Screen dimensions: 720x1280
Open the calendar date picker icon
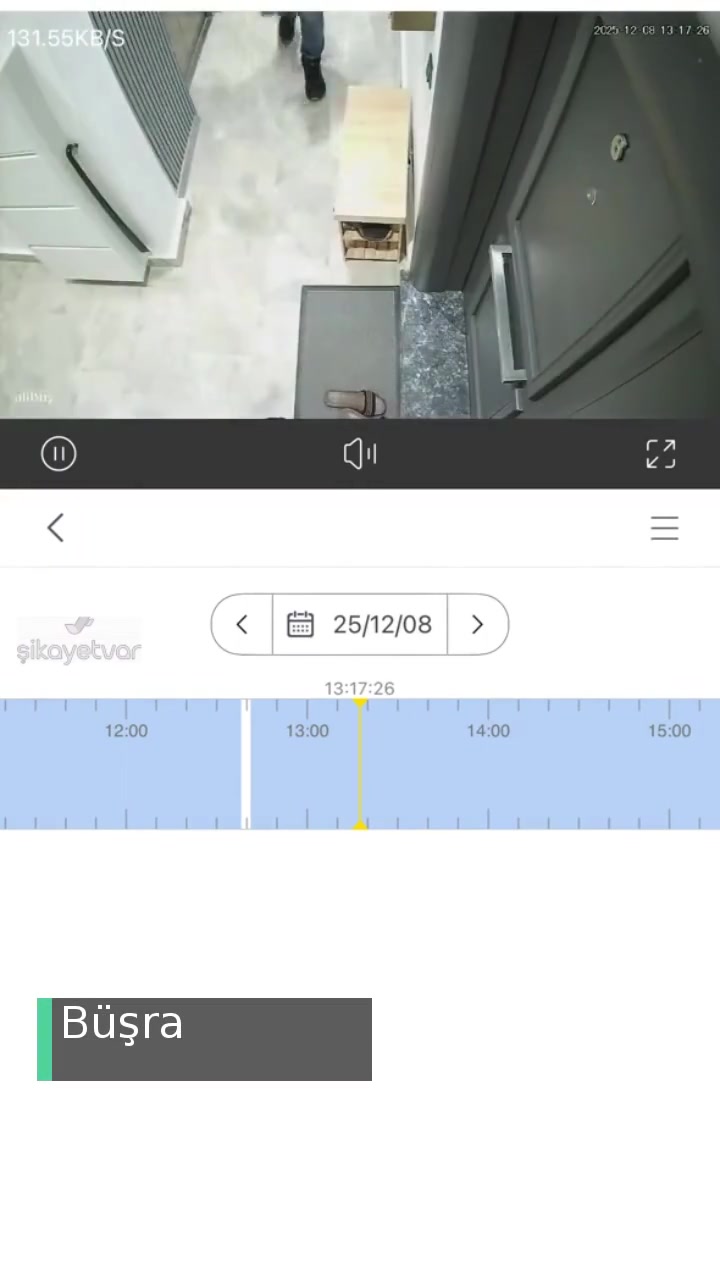click(300, 624)
